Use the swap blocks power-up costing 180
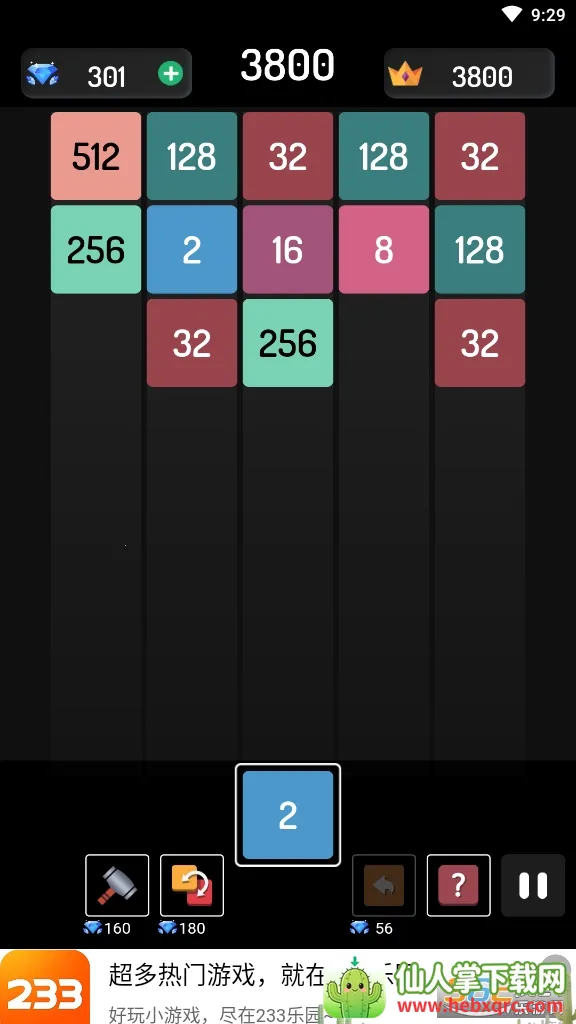Screen dimensions: 576x1024 click(192, 886)
